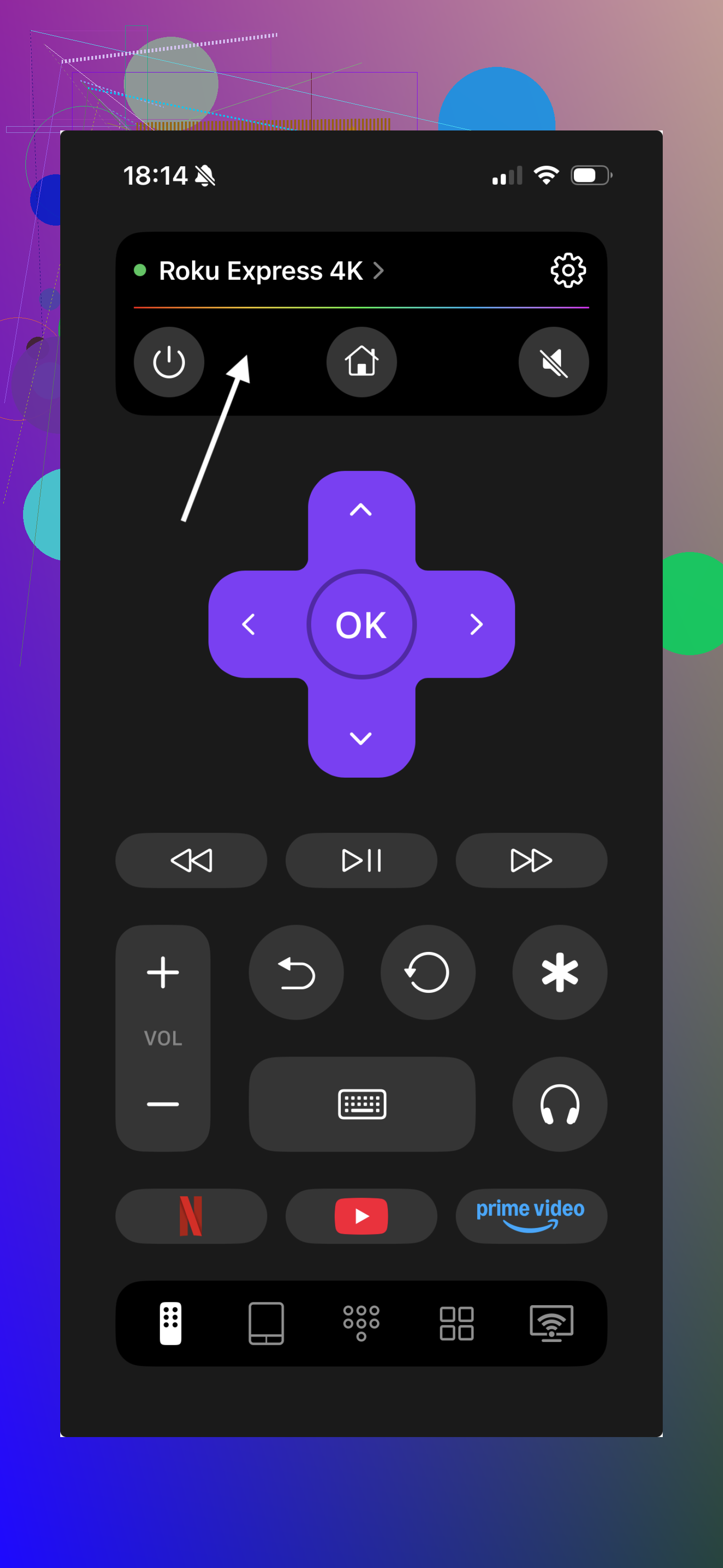
Task: Go to Roku home screen
Action: click(361, 362)
